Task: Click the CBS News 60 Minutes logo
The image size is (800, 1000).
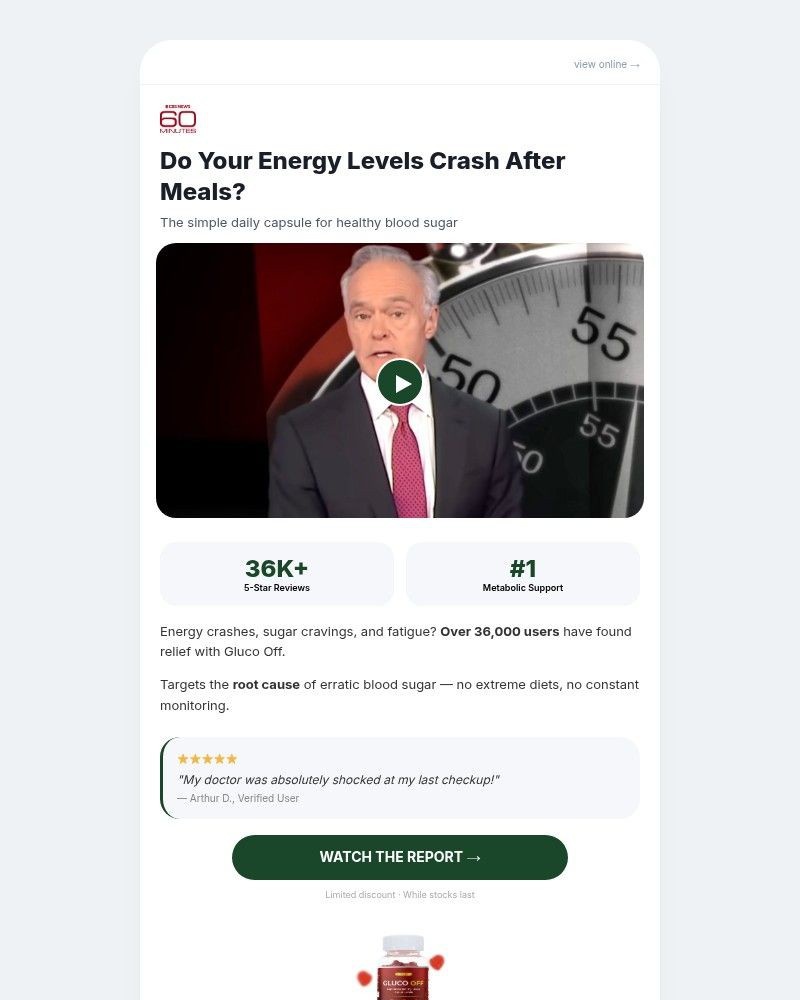Action: pos(177,117)
